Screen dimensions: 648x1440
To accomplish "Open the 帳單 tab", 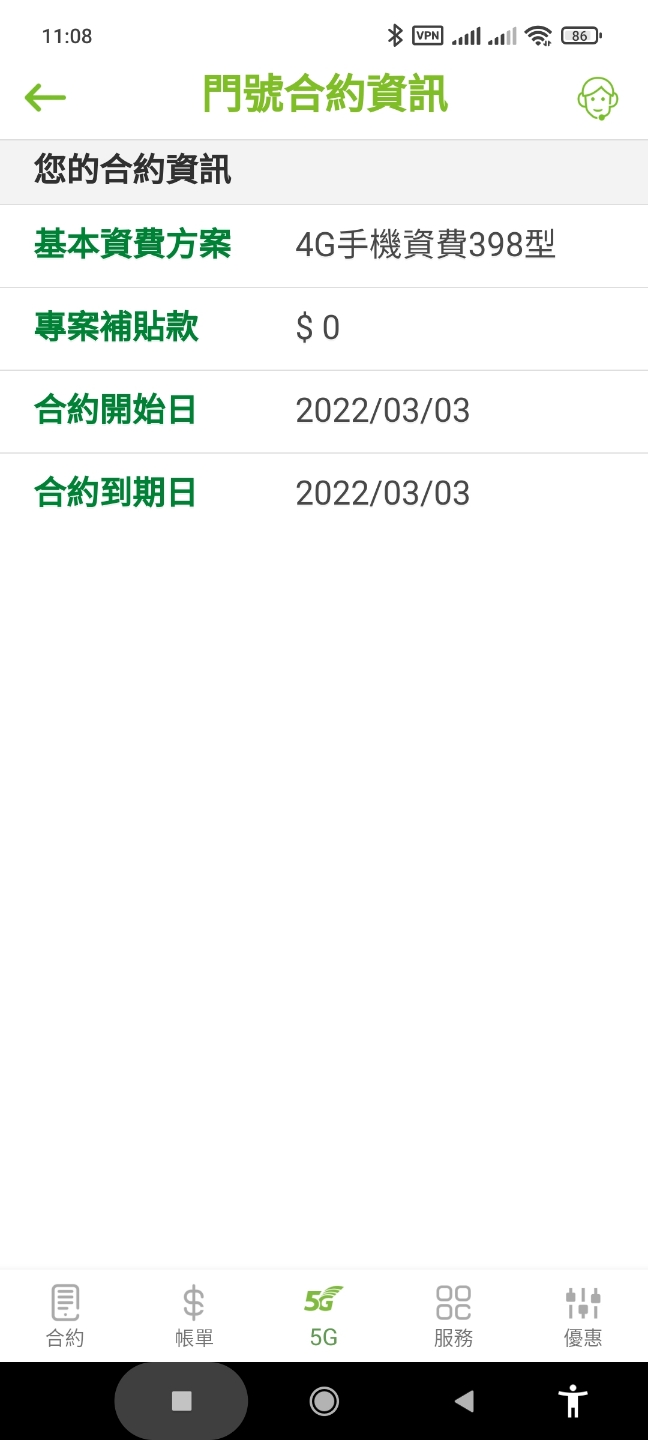I will 194,1316.
